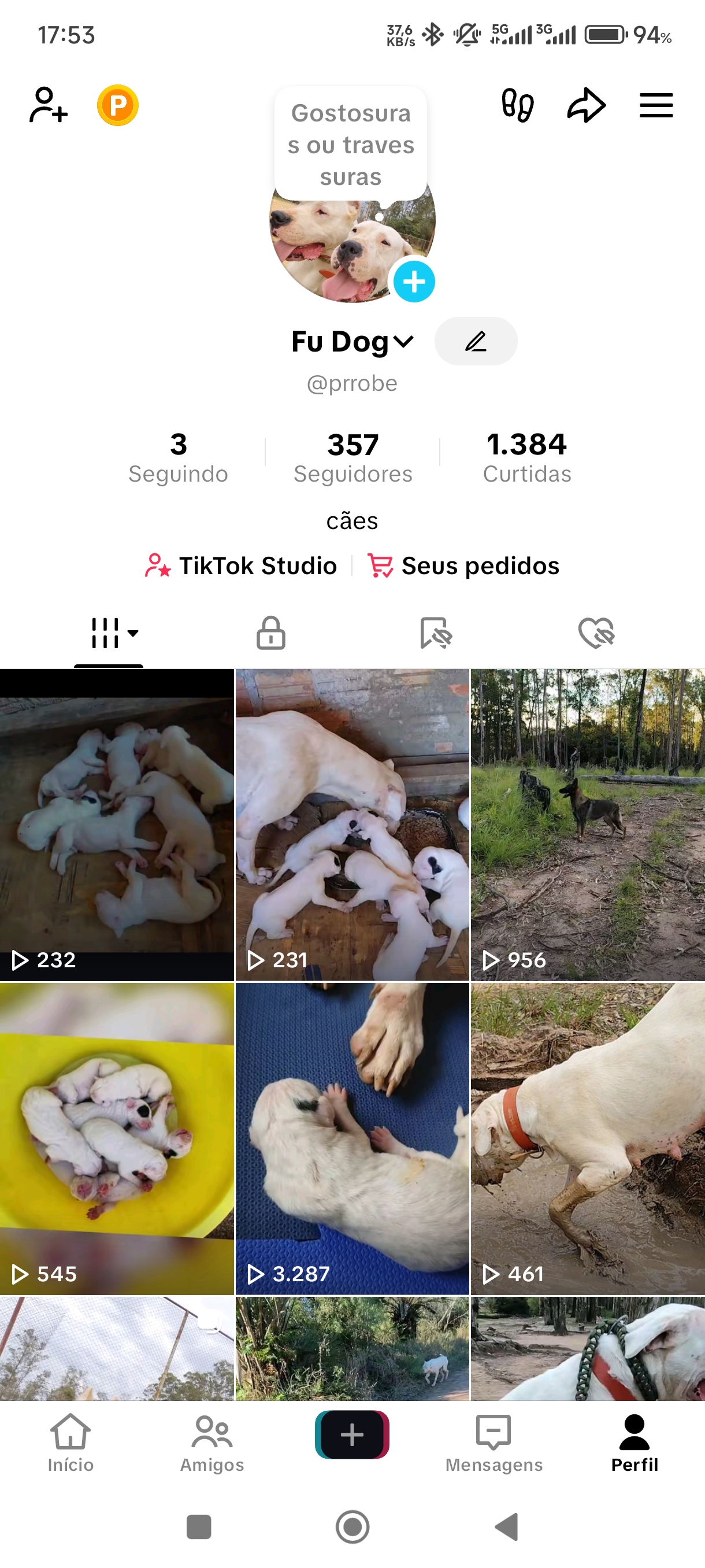Open the video with 956 views
Screen dimensions: 705x1568
(x=588, y=825)
